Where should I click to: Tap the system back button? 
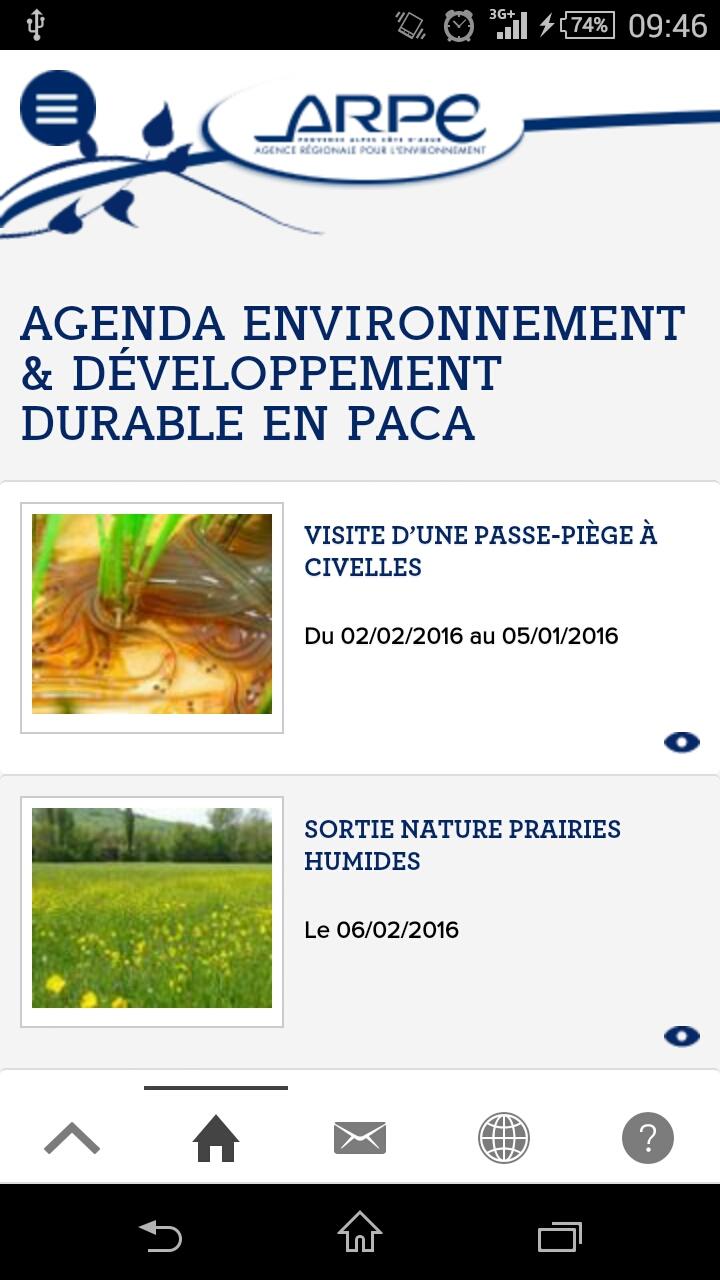160,1236
